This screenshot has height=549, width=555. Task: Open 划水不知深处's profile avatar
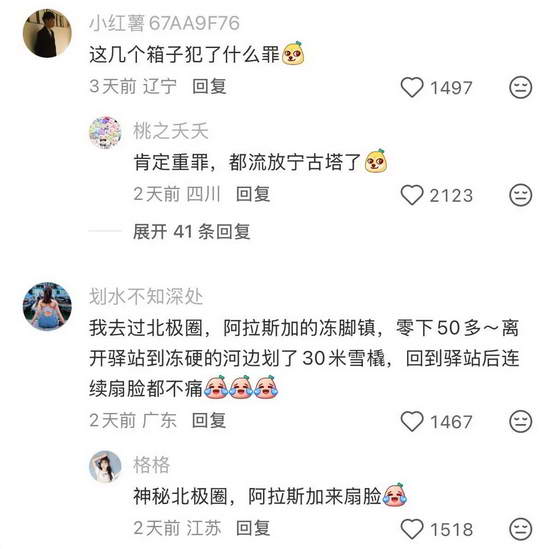tap(47, 306)
